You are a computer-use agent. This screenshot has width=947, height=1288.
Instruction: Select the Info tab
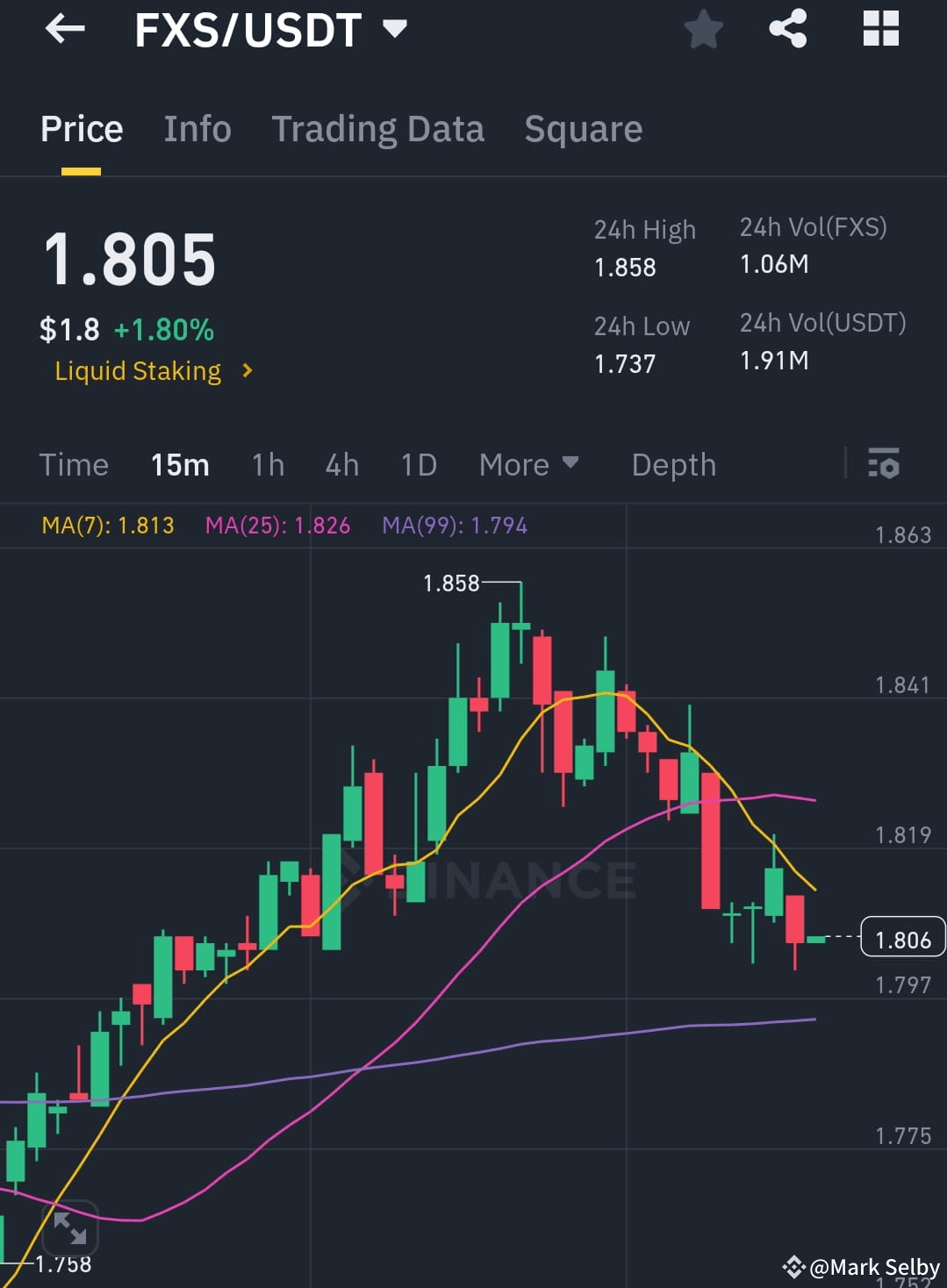coord(197,129)
